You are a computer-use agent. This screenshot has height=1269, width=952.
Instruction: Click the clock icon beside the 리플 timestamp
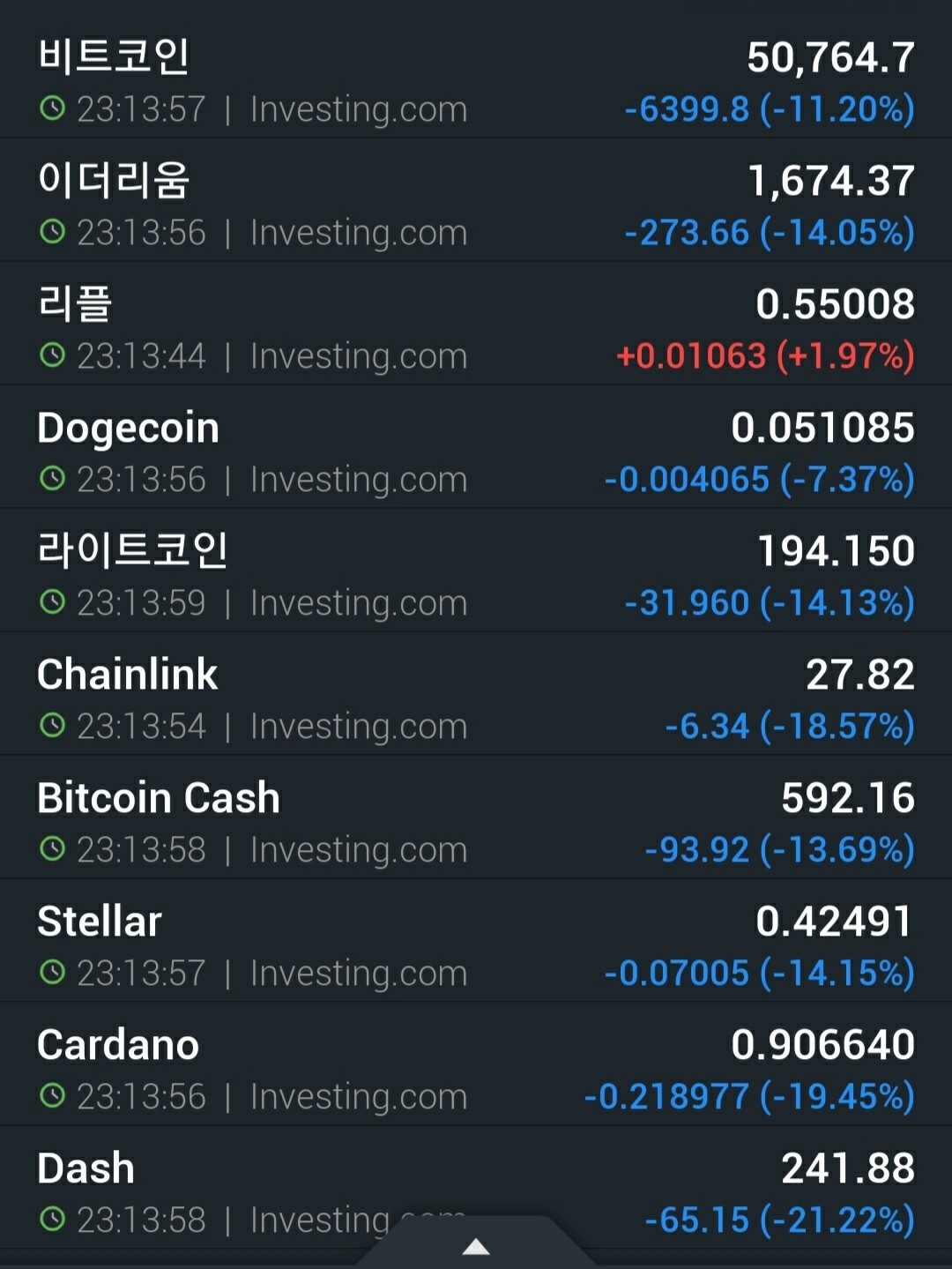pos(55,355)
